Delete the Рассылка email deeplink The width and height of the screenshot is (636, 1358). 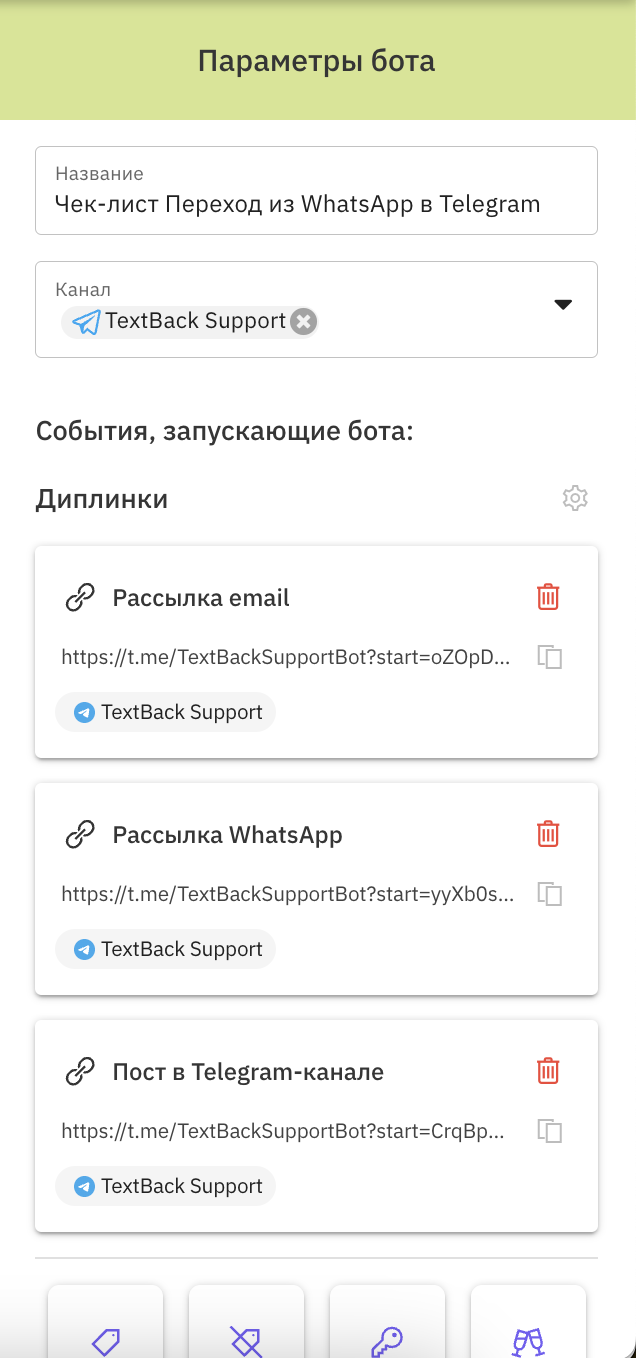coord(548,598)
